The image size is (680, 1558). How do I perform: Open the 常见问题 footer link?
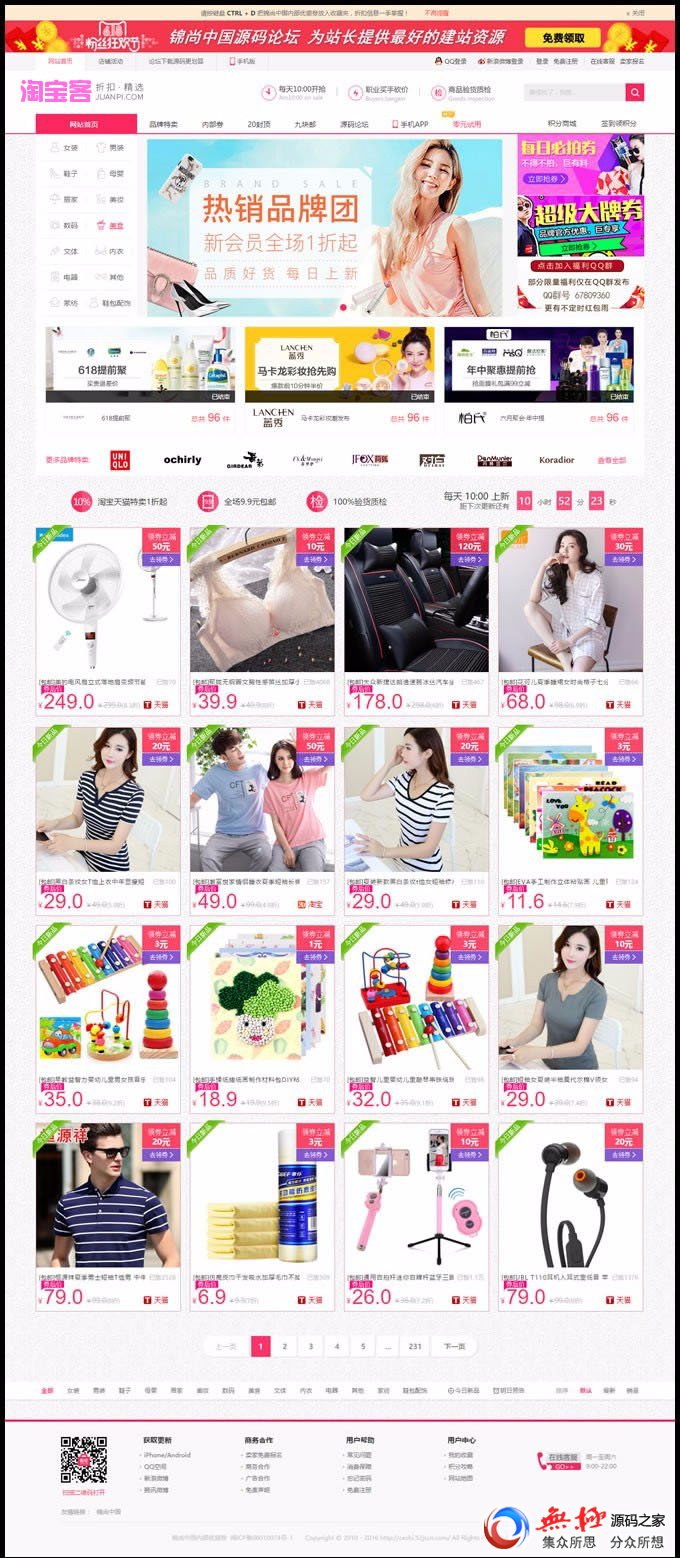click(358, 1455)
